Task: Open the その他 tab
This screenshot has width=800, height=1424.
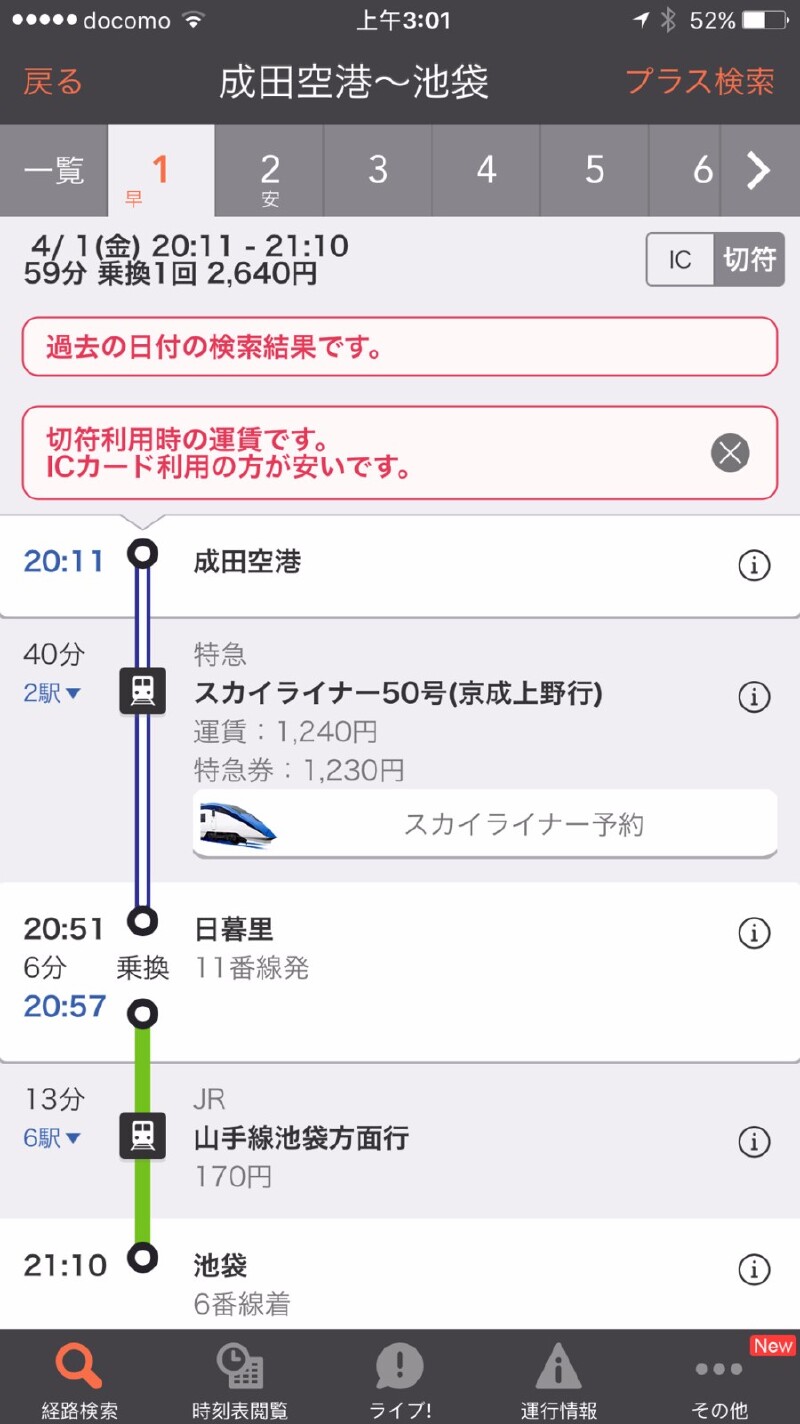Action: coord(719,1380)
